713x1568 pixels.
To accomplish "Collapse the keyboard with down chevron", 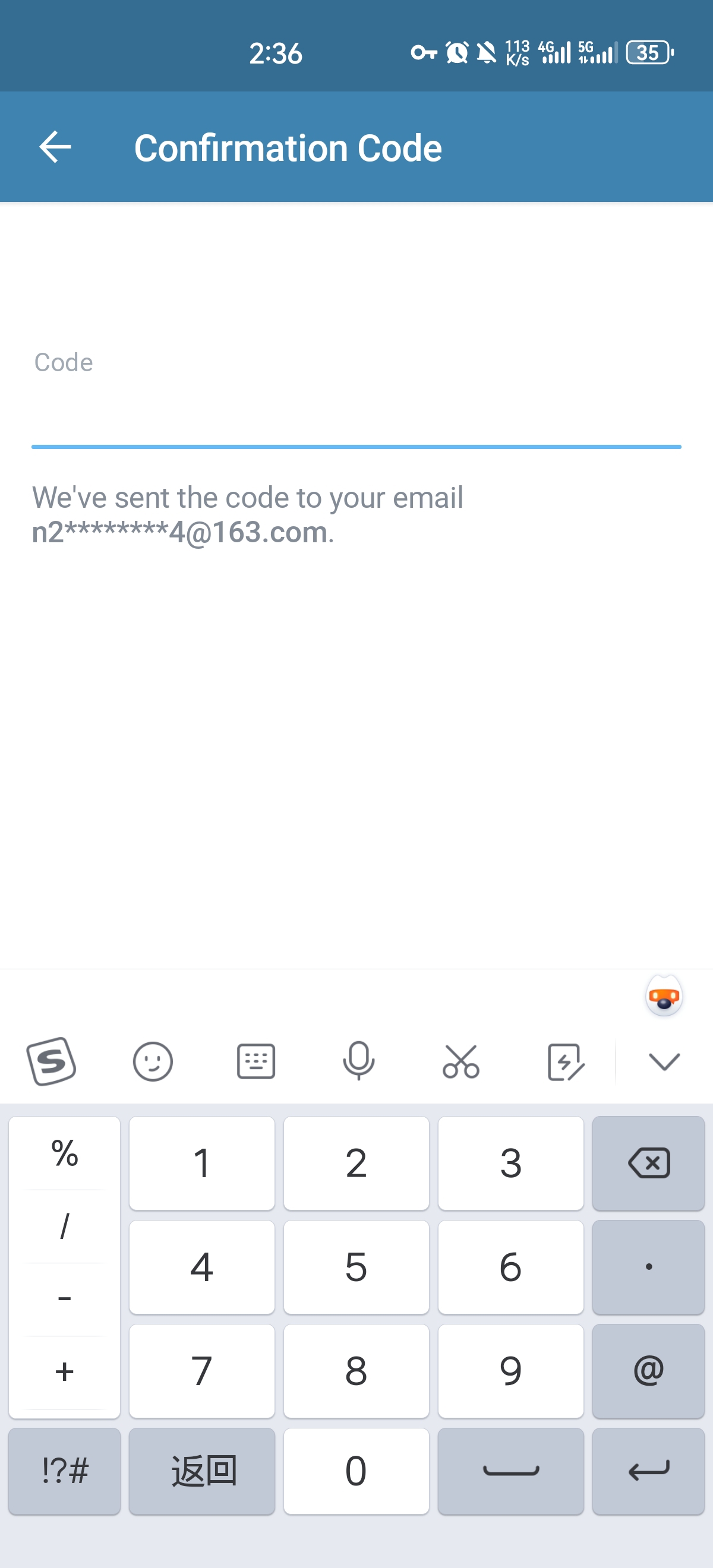I will (x=664, y=1061).
